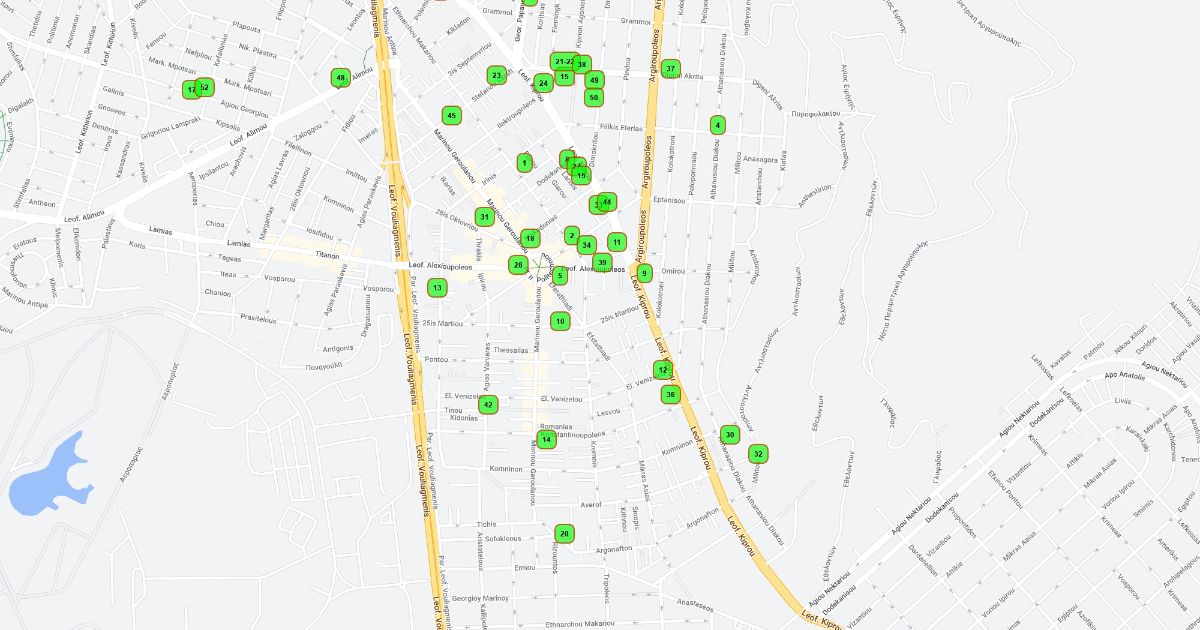Image resolution: width=1200 pixels, height=630 pixels.
Task: Tap map marker 18
Action: pos(530,239)
